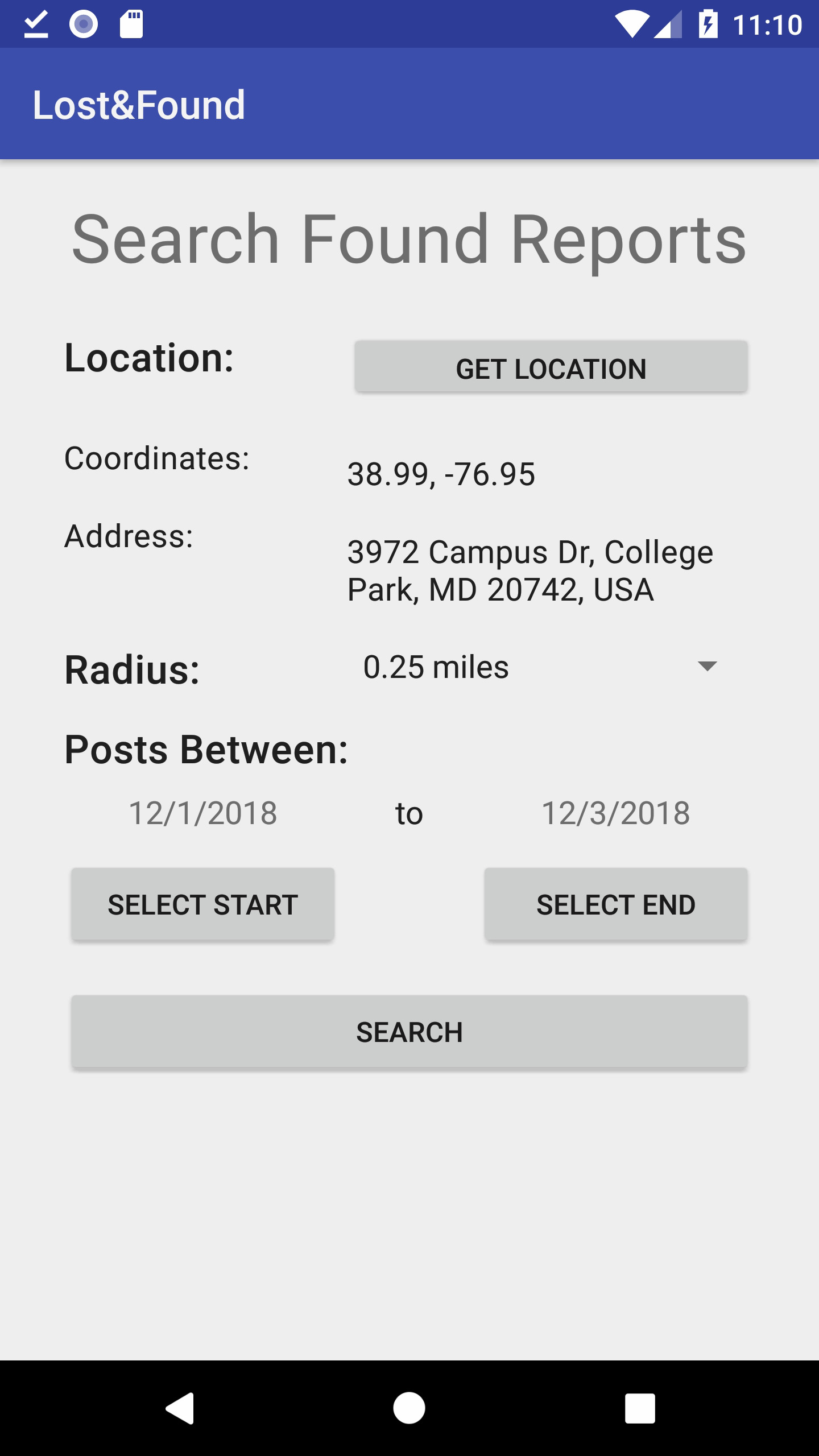Open the Radius dropdown showing 0.25 miles
The width and height of the screenshot is (819, 1456).
[539, 667]
